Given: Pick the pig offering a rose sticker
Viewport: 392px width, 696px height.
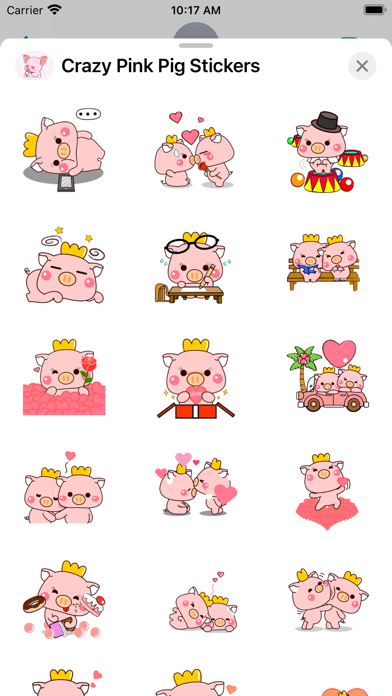Looking at the screenshot, I should (196, 150).
